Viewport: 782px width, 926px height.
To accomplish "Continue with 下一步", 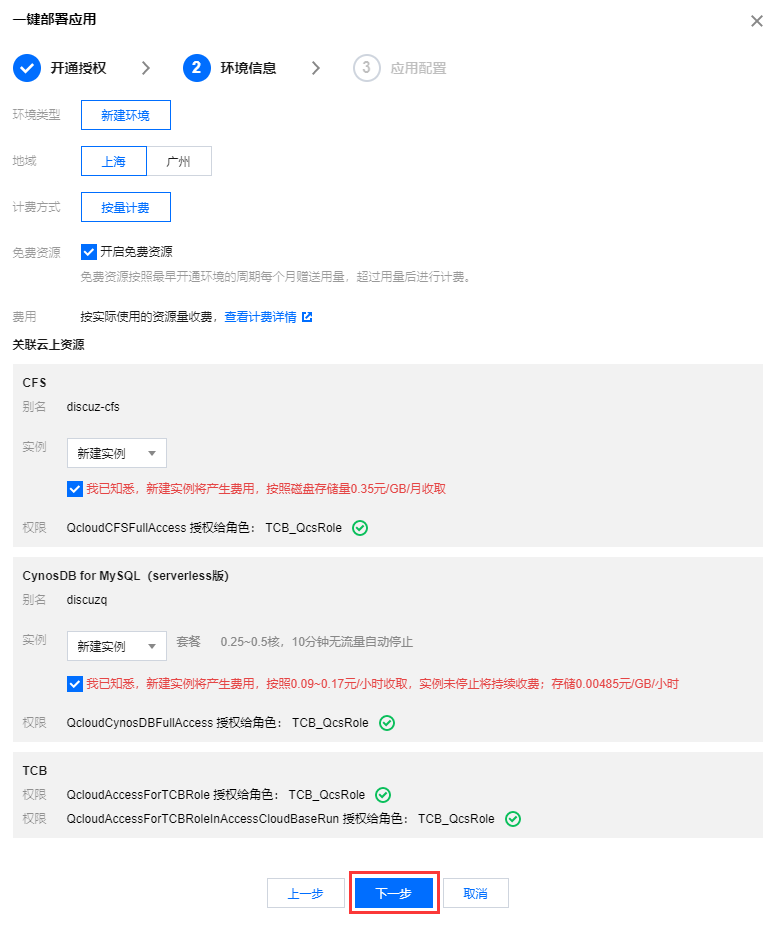I will (x=393, y=893).
